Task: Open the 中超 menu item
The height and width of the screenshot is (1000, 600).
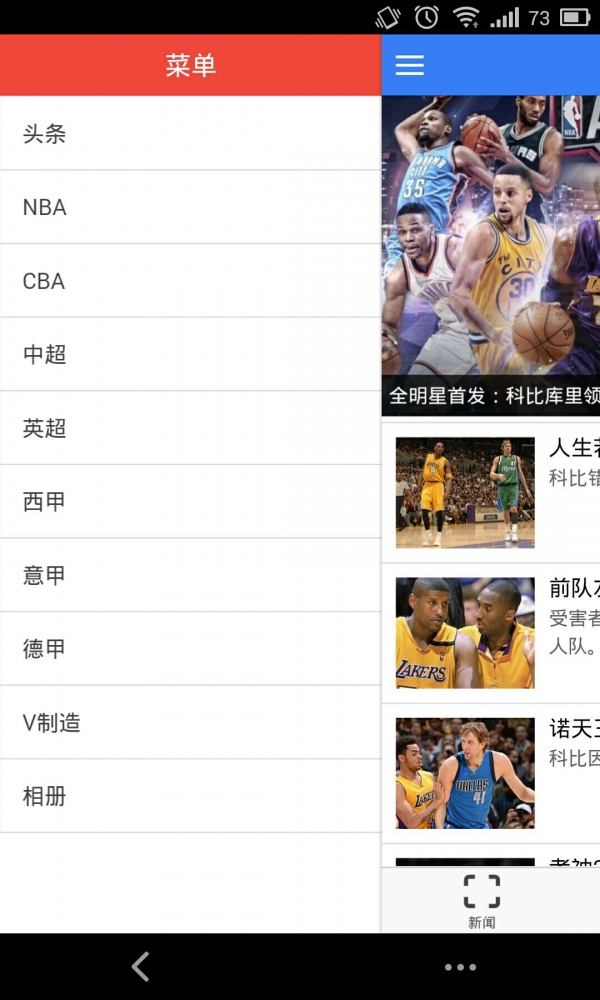Action: [190, 354]
